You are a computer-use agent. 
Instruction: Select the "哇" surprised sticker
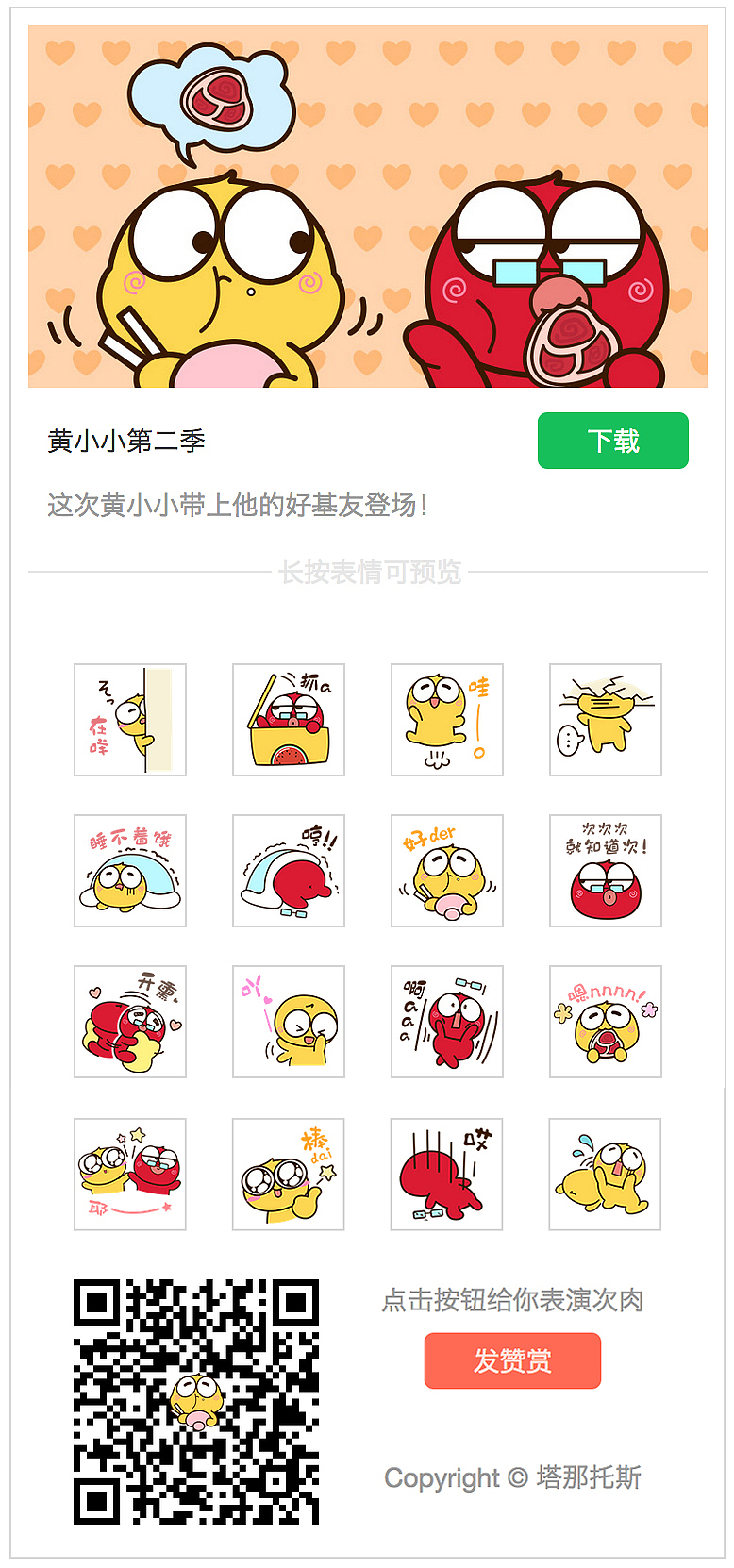point(446,721)
